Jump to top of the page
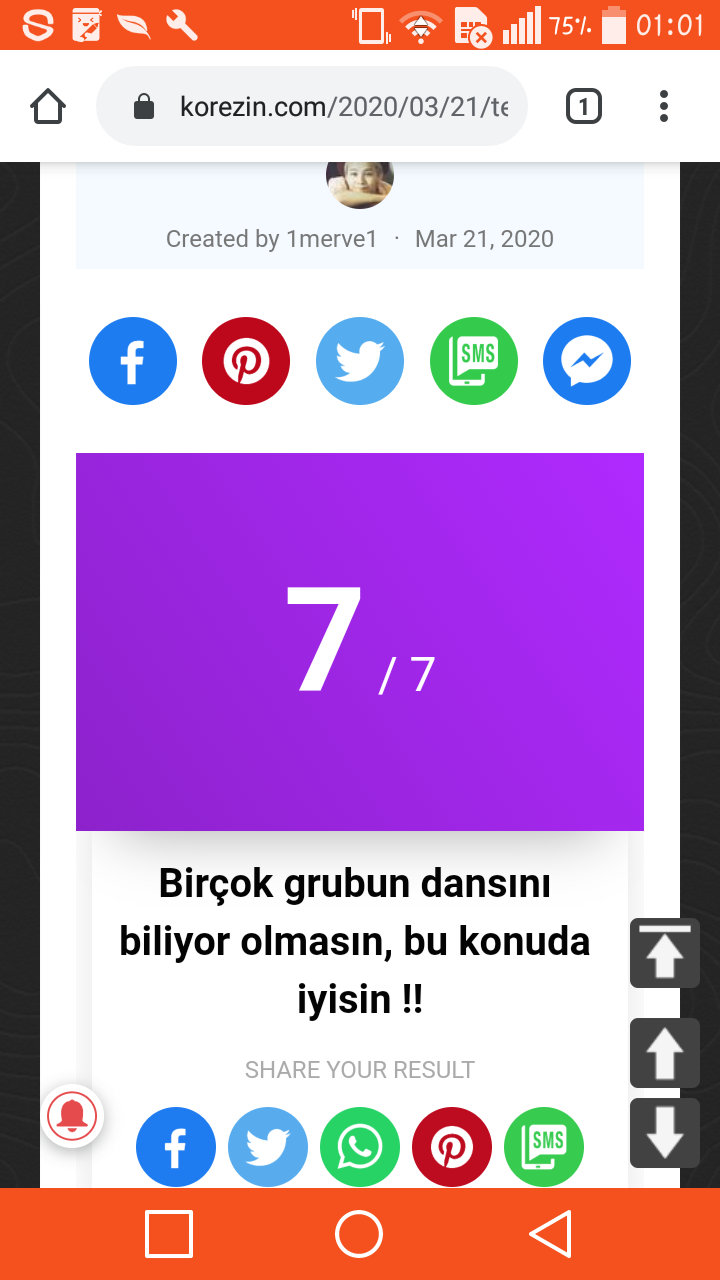The image size is (720, 1280). point(665,953)
